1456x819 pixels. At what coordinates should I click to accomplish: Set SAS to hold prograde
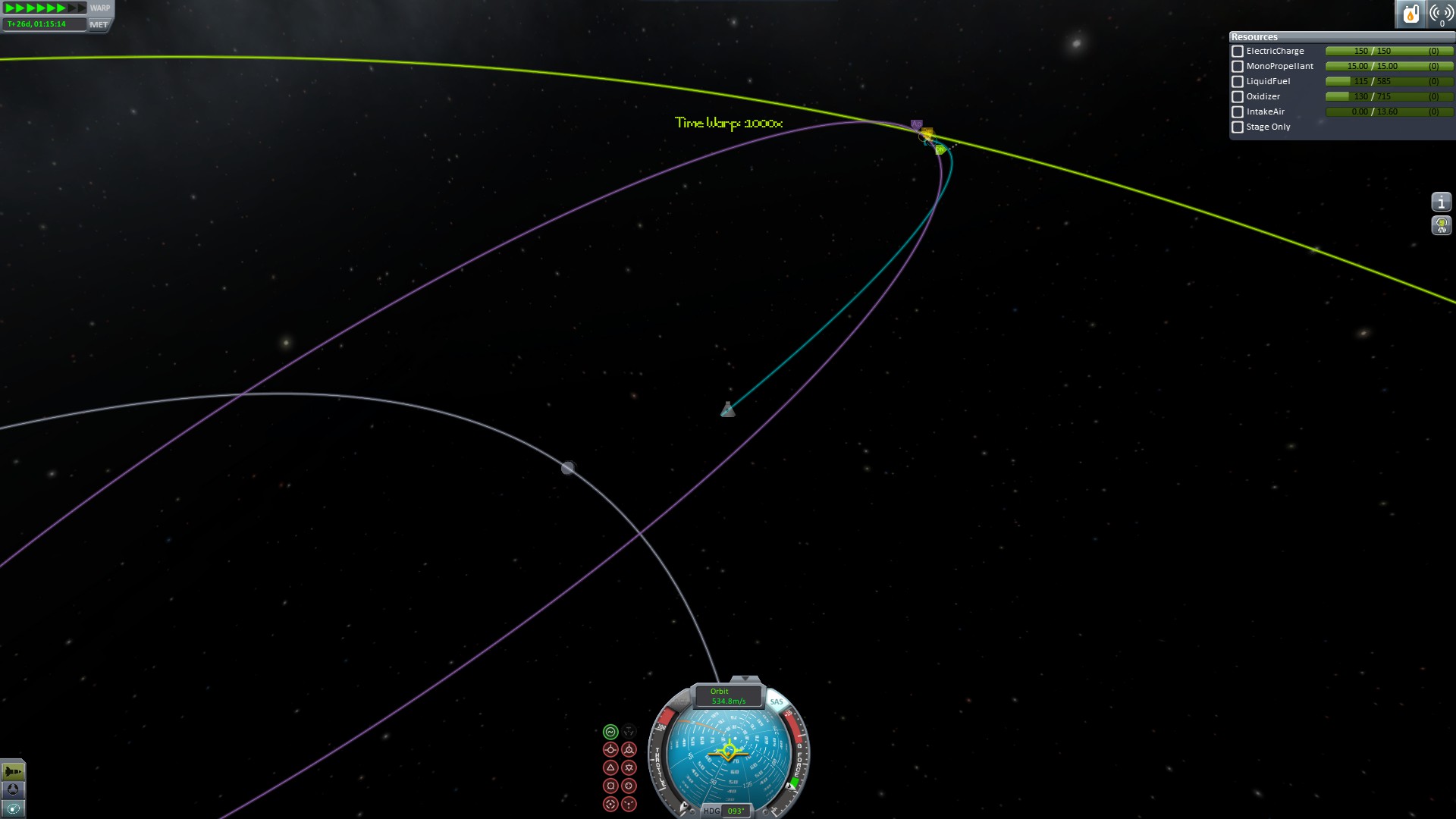tap(610, 750)
